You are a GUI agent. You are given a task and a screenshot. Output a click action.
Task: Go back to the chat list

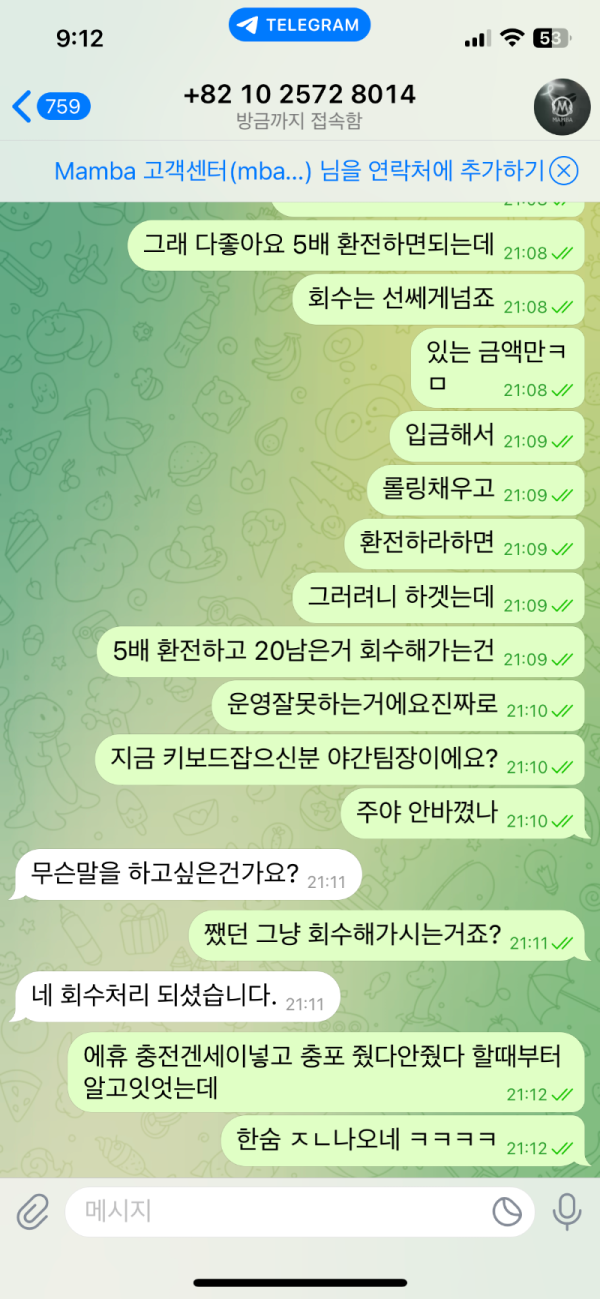click(50, 106)
